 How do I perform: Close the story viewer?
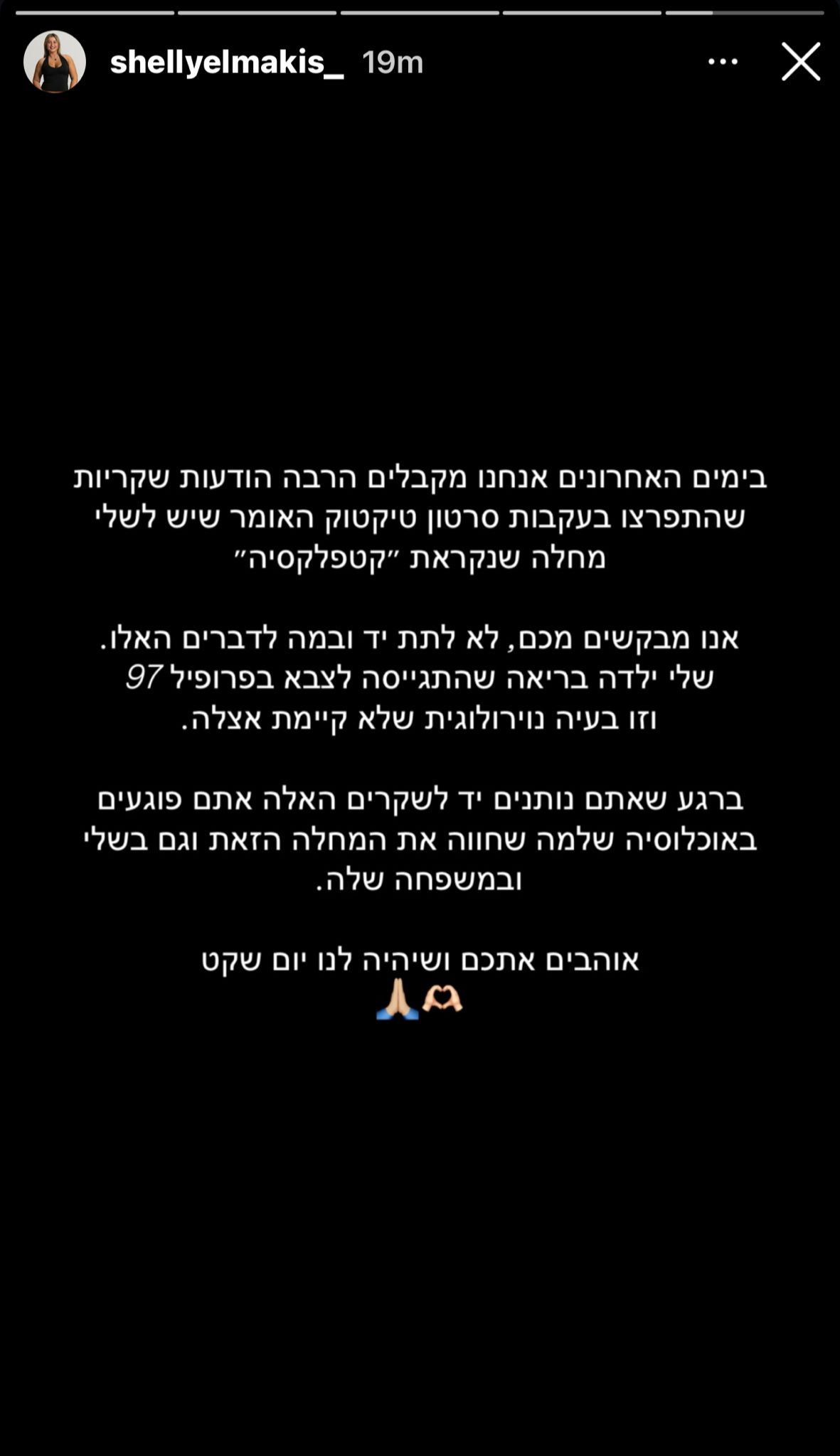[801, 62]
